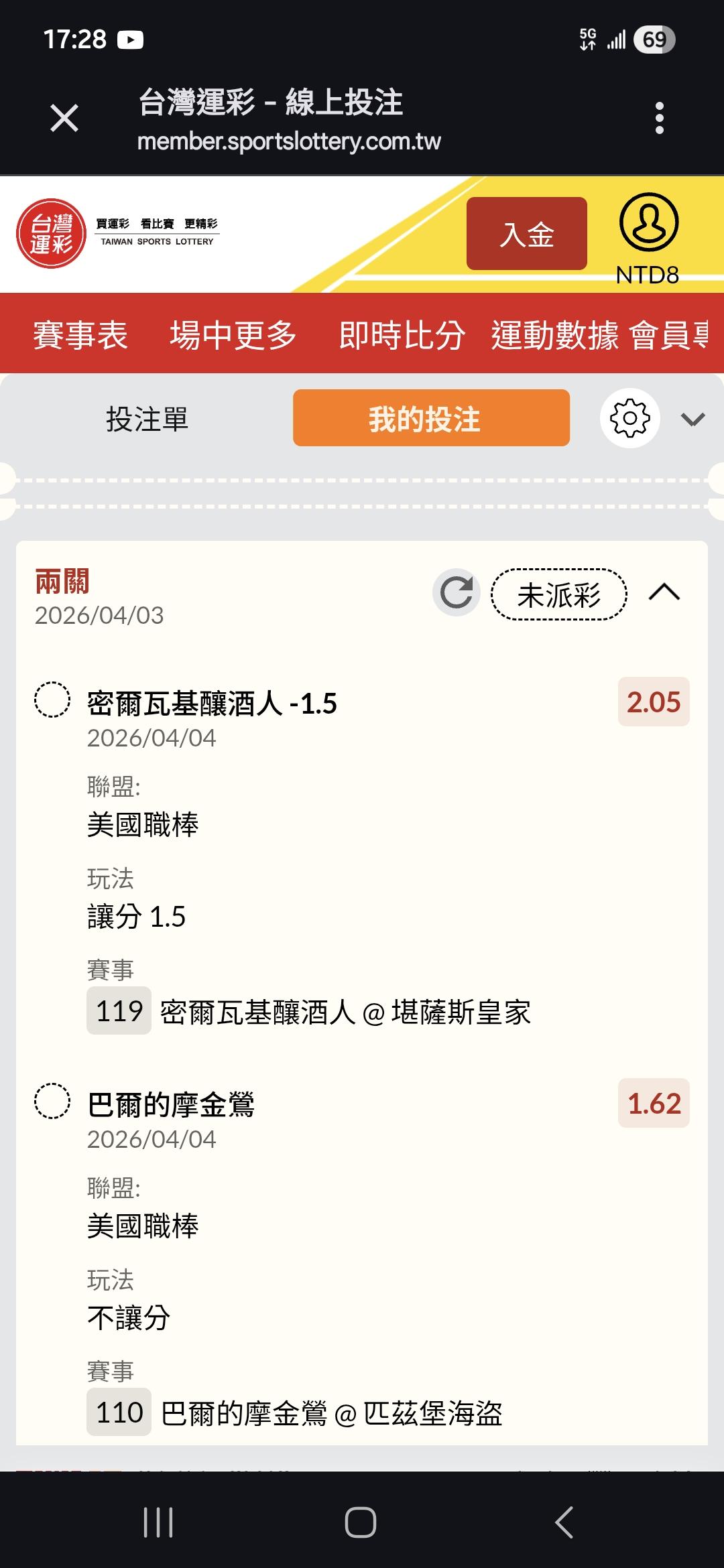Open the recent apps view
This screenshot has height=1568, width=724.
coord(159,1522)
